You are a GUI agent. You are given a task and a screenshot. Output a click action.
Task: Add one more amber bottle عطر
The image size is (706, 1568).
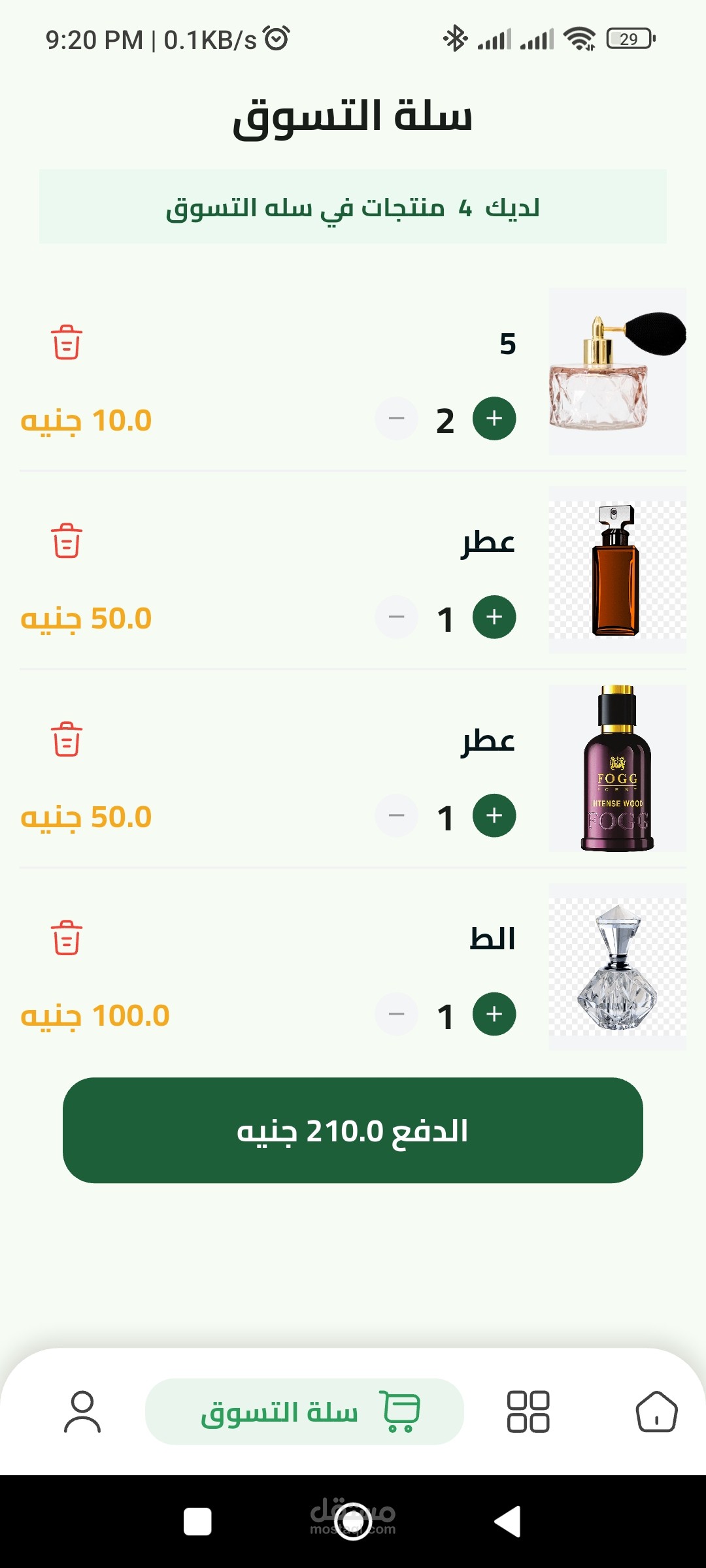[x=494, y=617]
